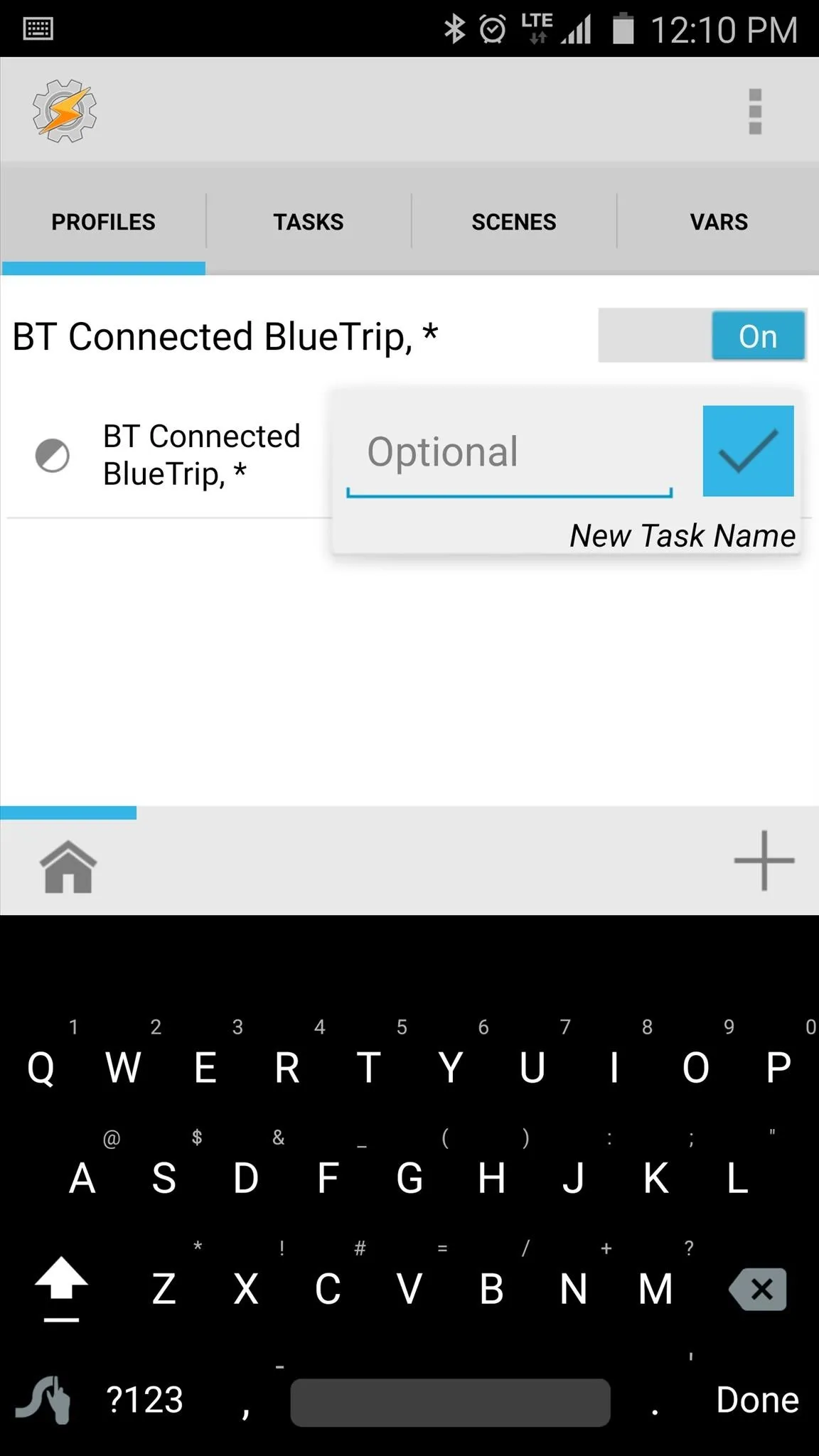Switch to the Vars tab
Screen dimensions: 819x1456
(718, 222)
